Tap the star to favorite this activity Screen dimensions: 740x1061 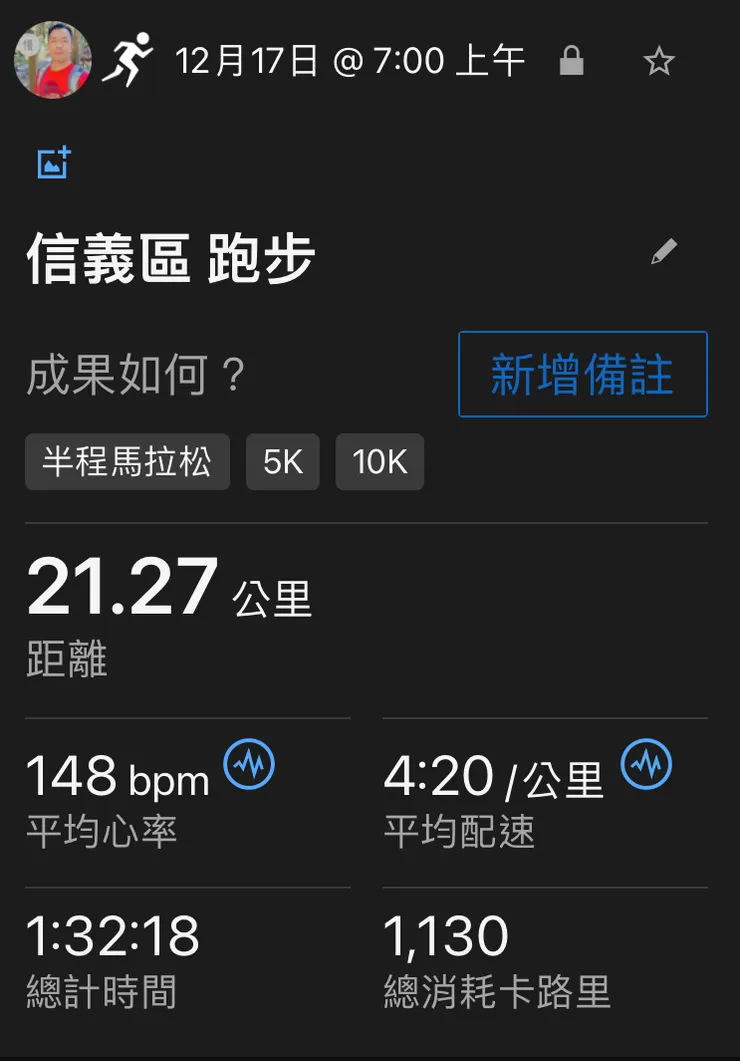[658, 60]
